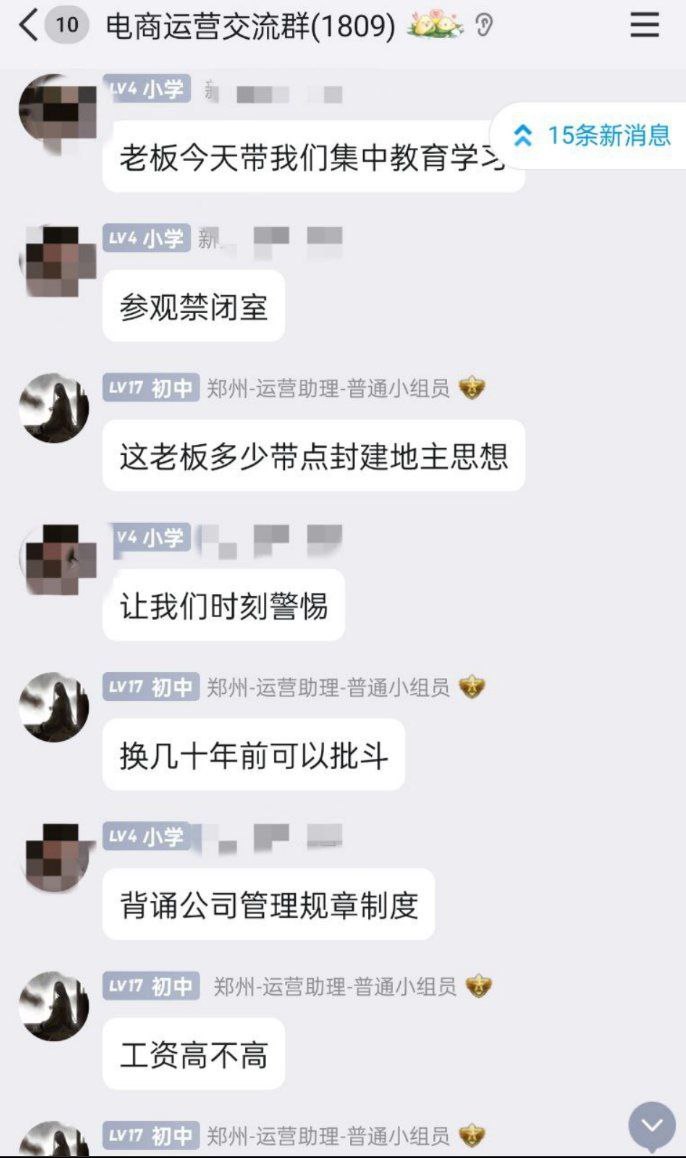
Task: Open avatar beside 这老板多少带点封建地主思想
Action: point(54,408)
